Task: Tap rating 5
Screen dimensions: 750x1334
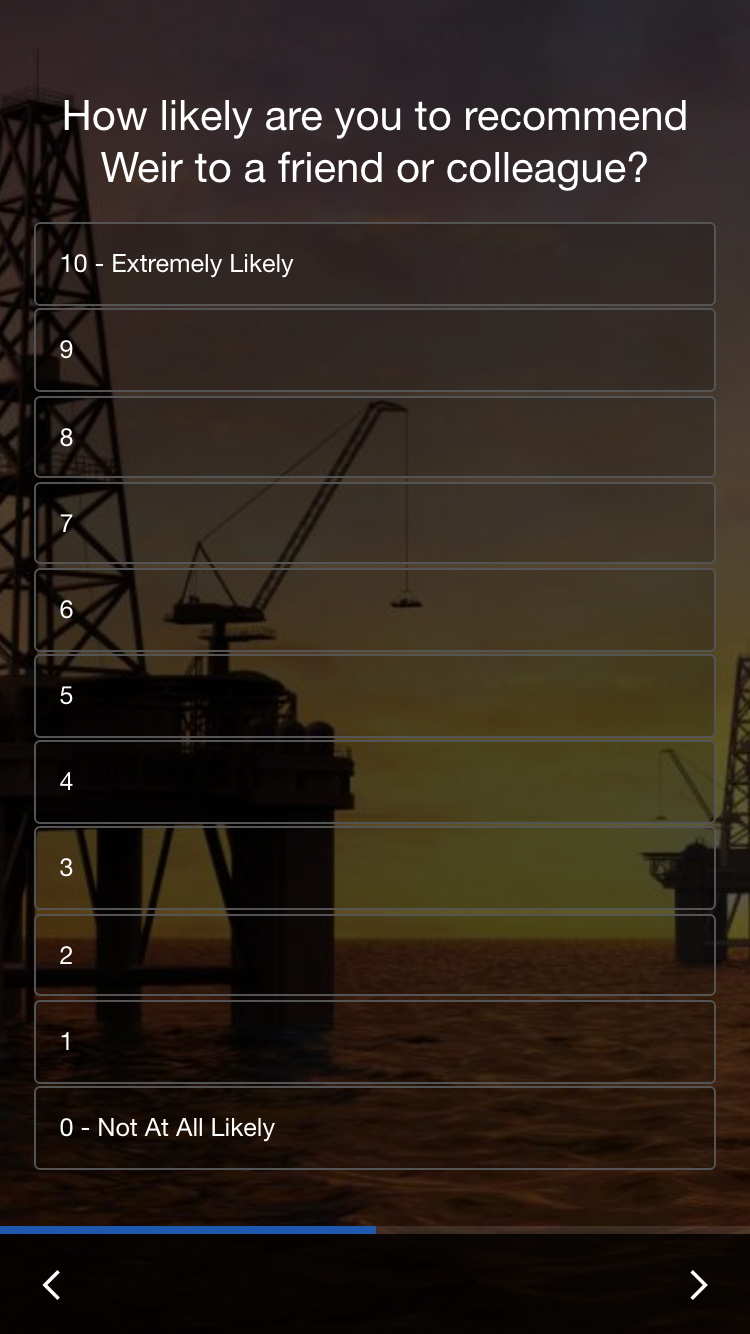Action: tap(375, 696)
